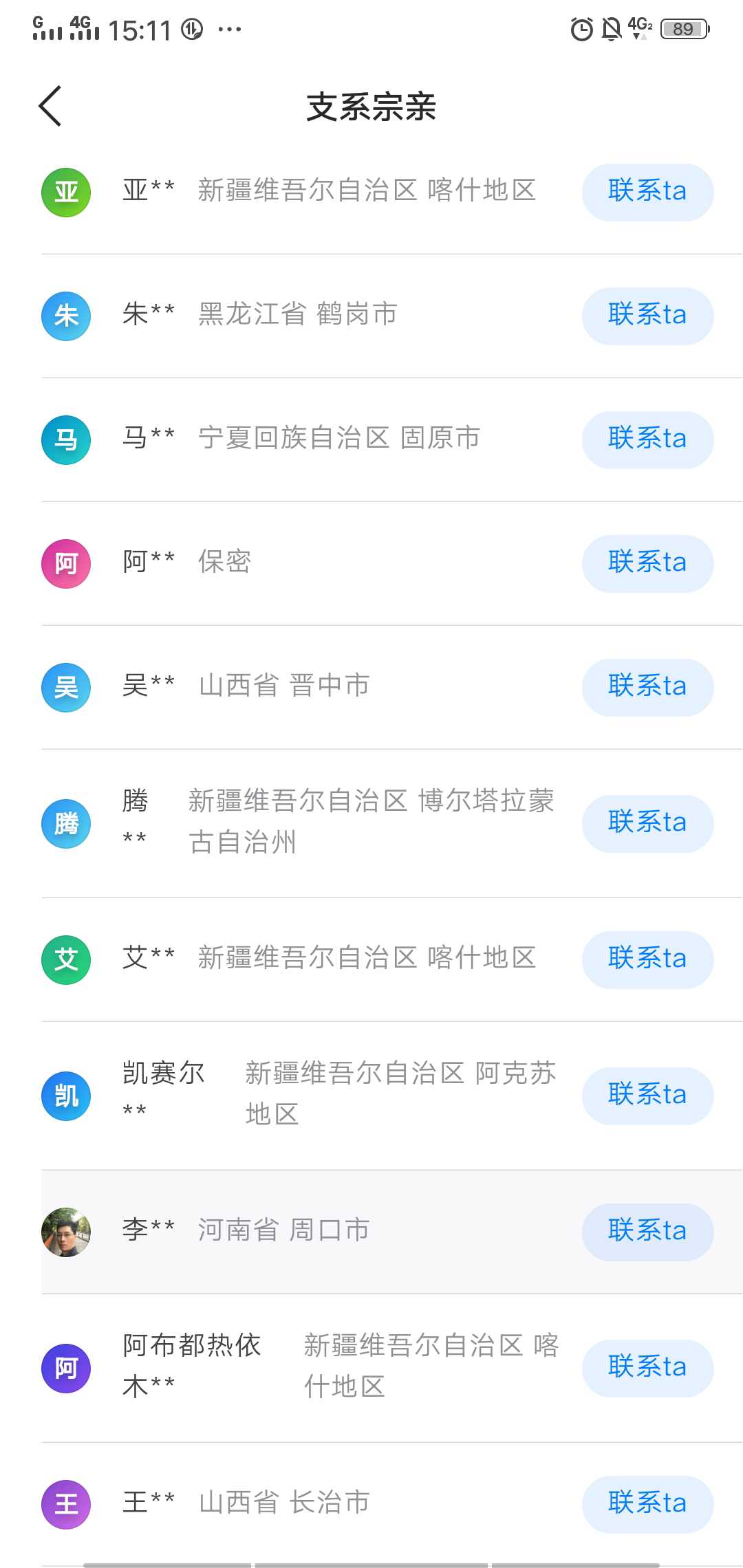Image resolution: width=743 pixels, height=1568 pixels.
Task: Tap 联系ta next to 阿布都热依木**
Action: (647, 1368)
